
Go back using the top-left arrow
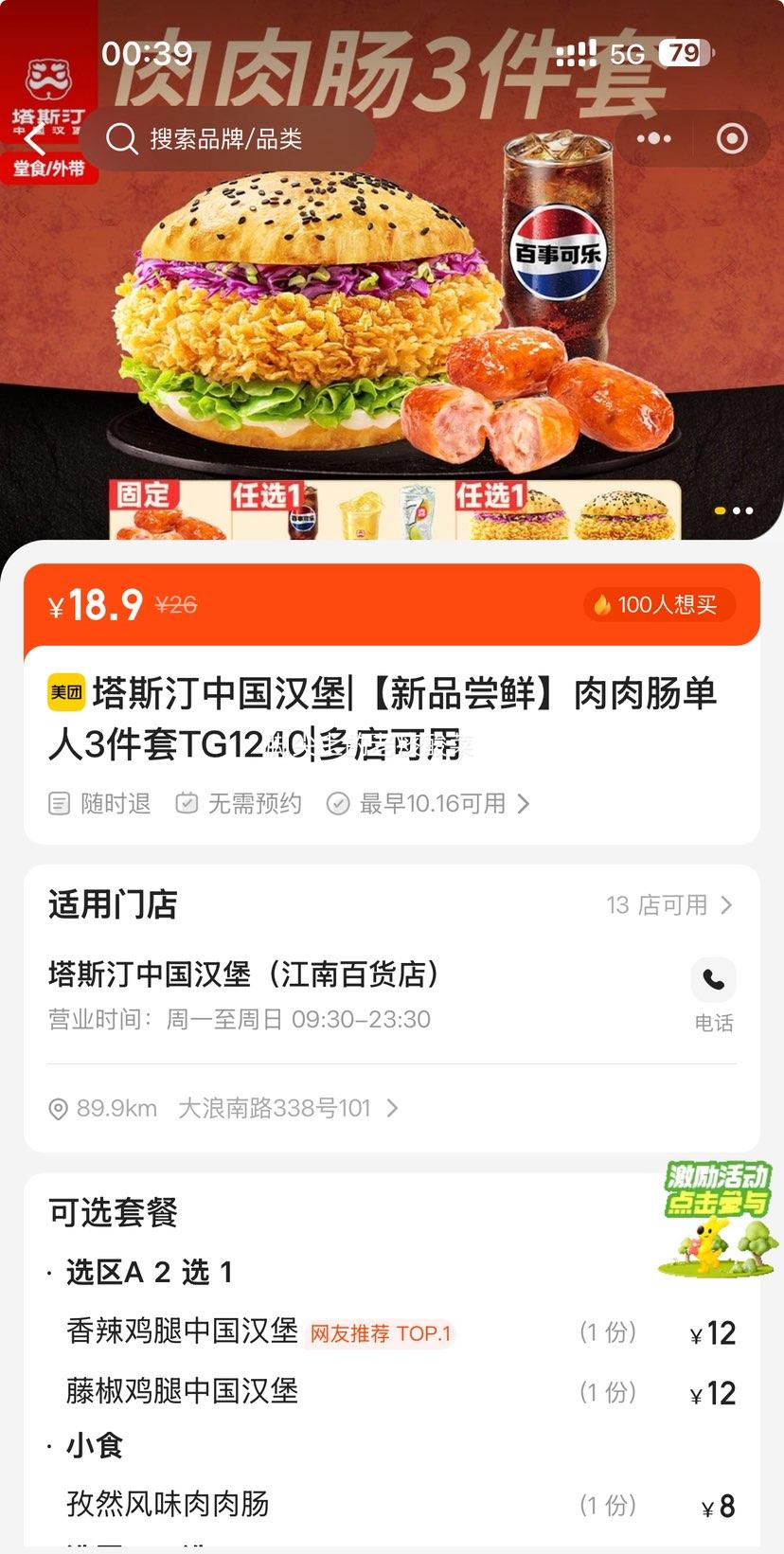(x=36, y=140)
